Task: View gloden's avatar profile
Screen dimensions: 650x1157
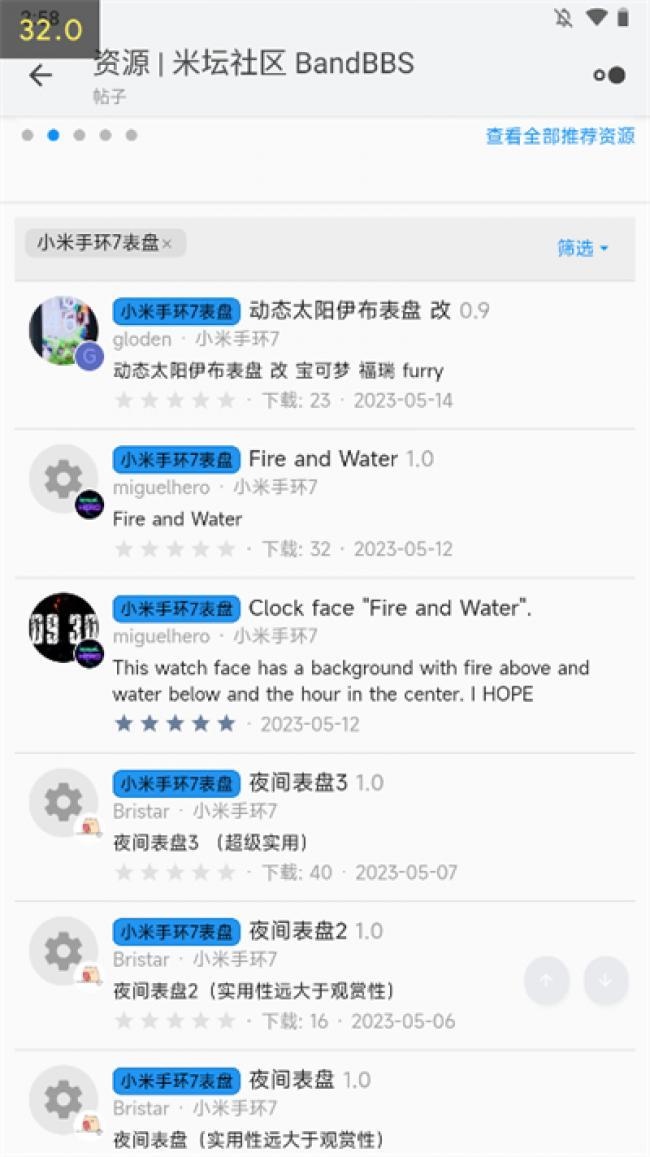Action: pyautogui.click(x=63, y=330)
